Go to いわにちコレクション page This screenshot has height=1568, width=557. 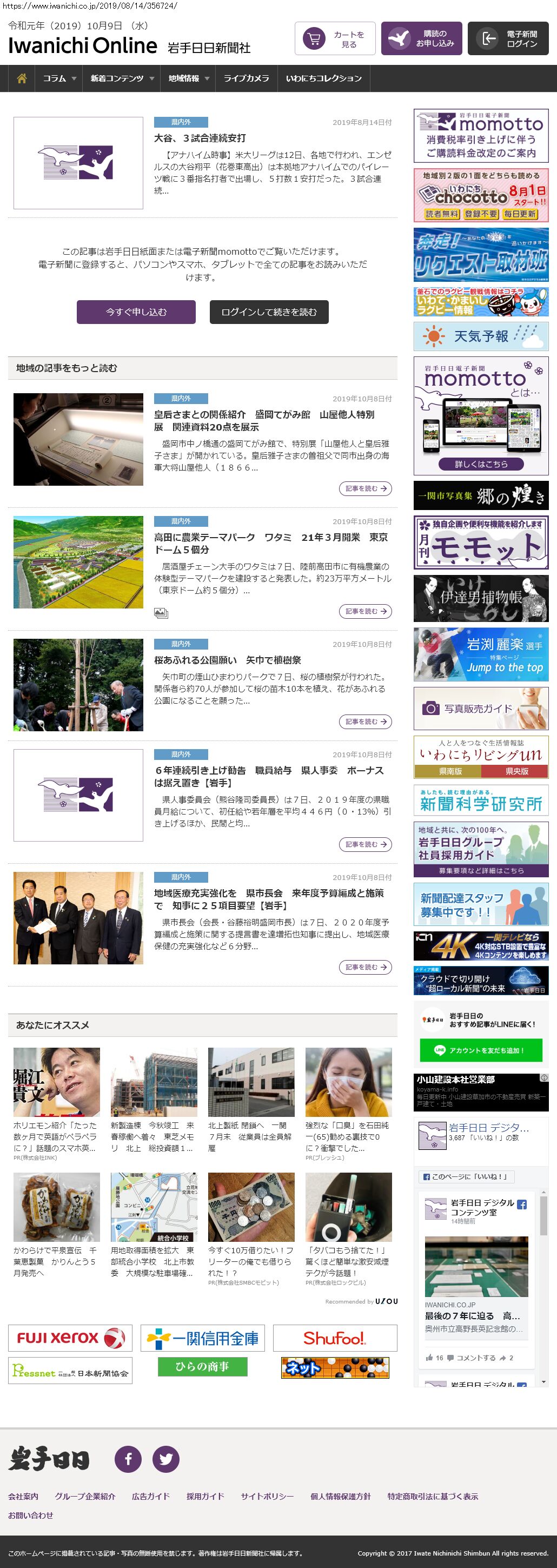point(323,78)
